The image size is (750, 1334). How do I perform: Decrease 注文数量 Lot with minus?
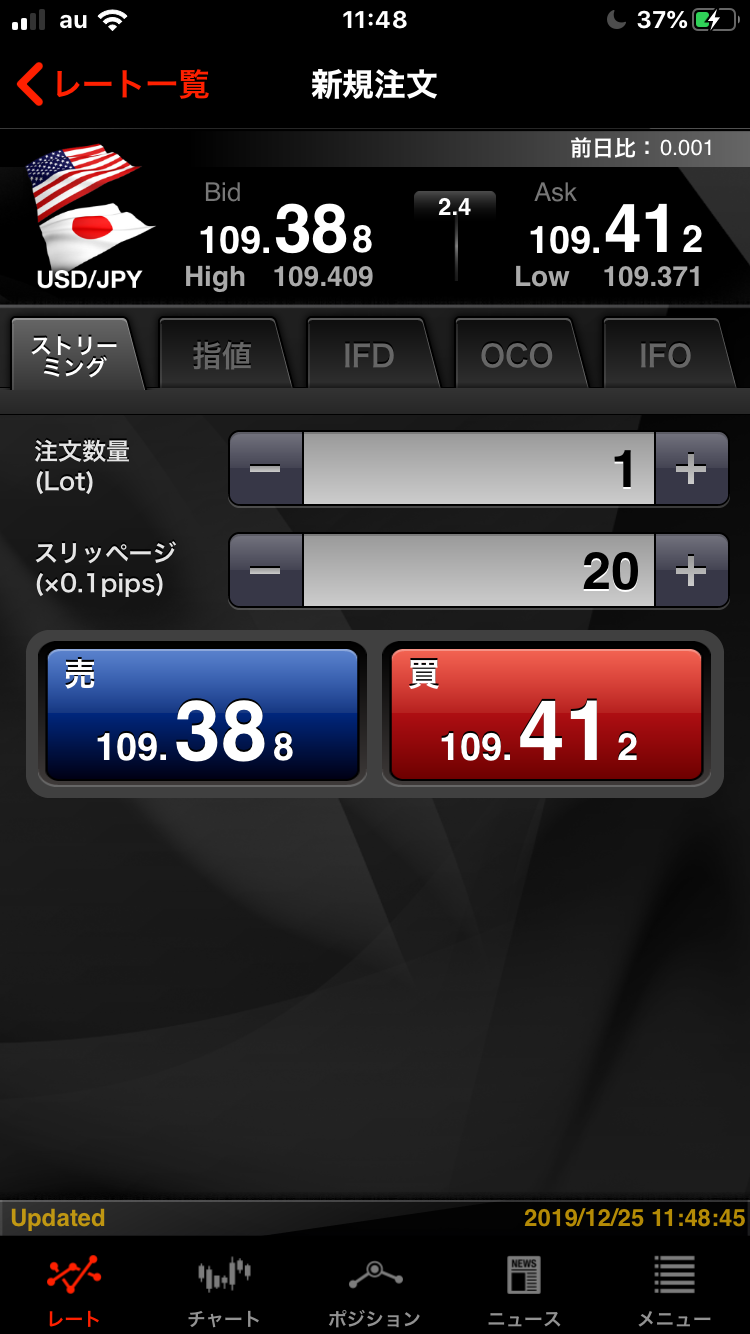click(266, 469)
